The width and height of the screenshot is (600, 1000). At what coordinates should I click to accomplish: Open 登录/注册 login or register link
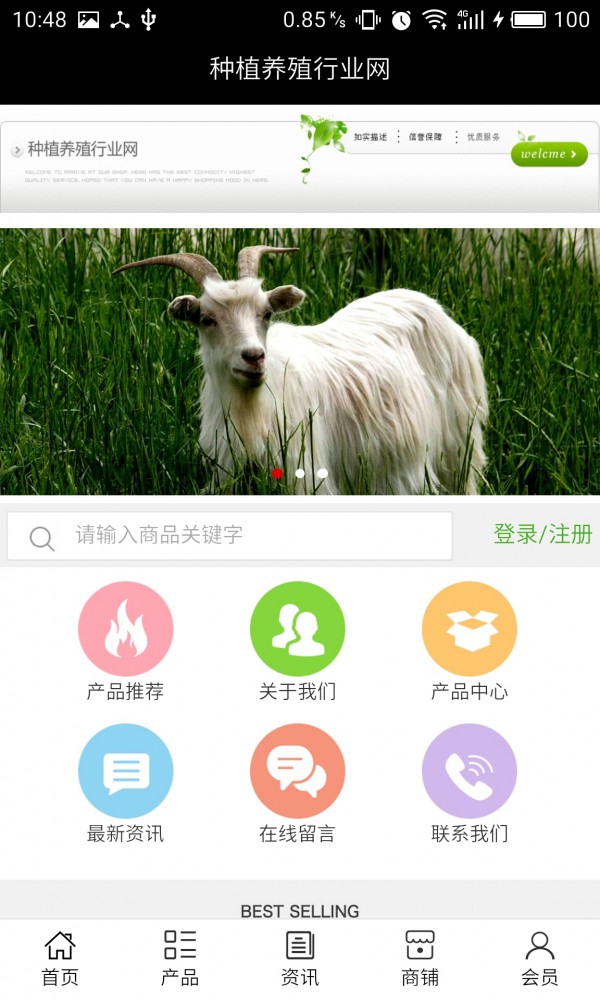click(x=542, y=534)
